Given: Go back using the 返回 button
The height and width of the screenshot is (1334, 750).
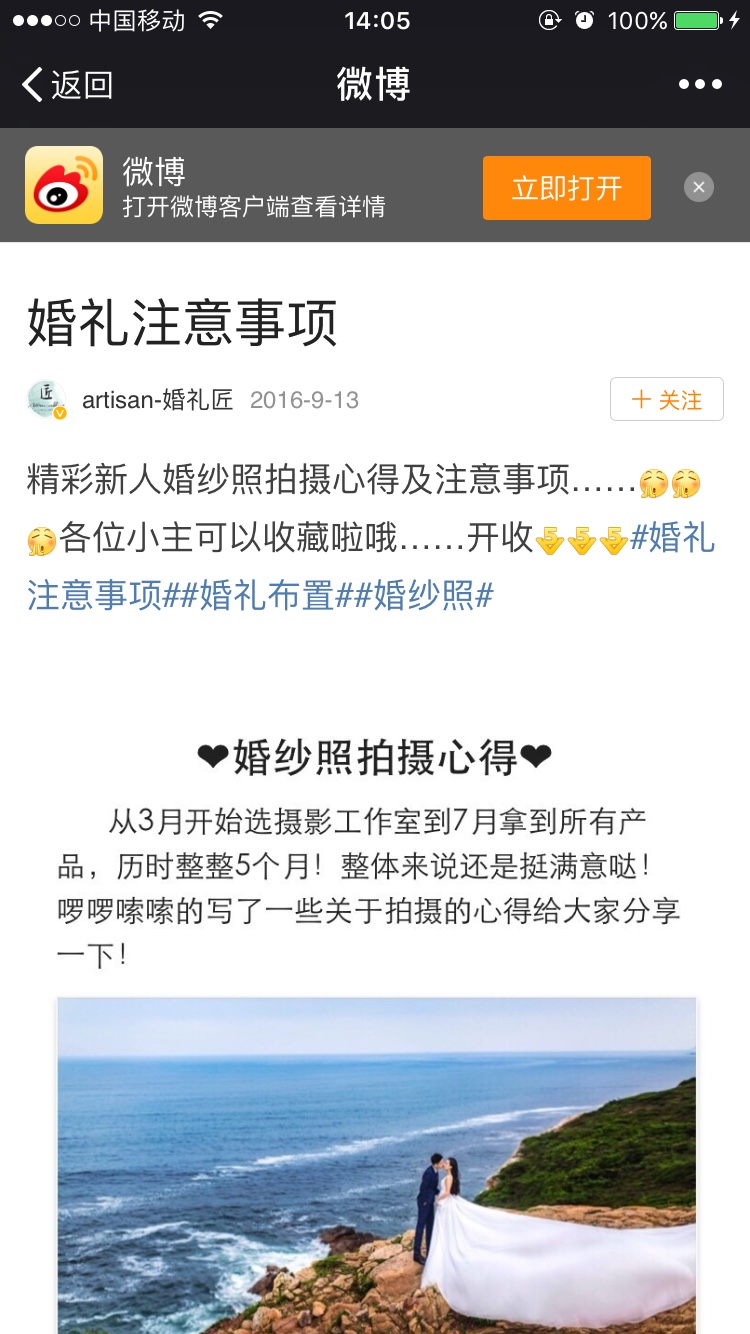Looking at the screenshot, I should (x=67, y=85).
